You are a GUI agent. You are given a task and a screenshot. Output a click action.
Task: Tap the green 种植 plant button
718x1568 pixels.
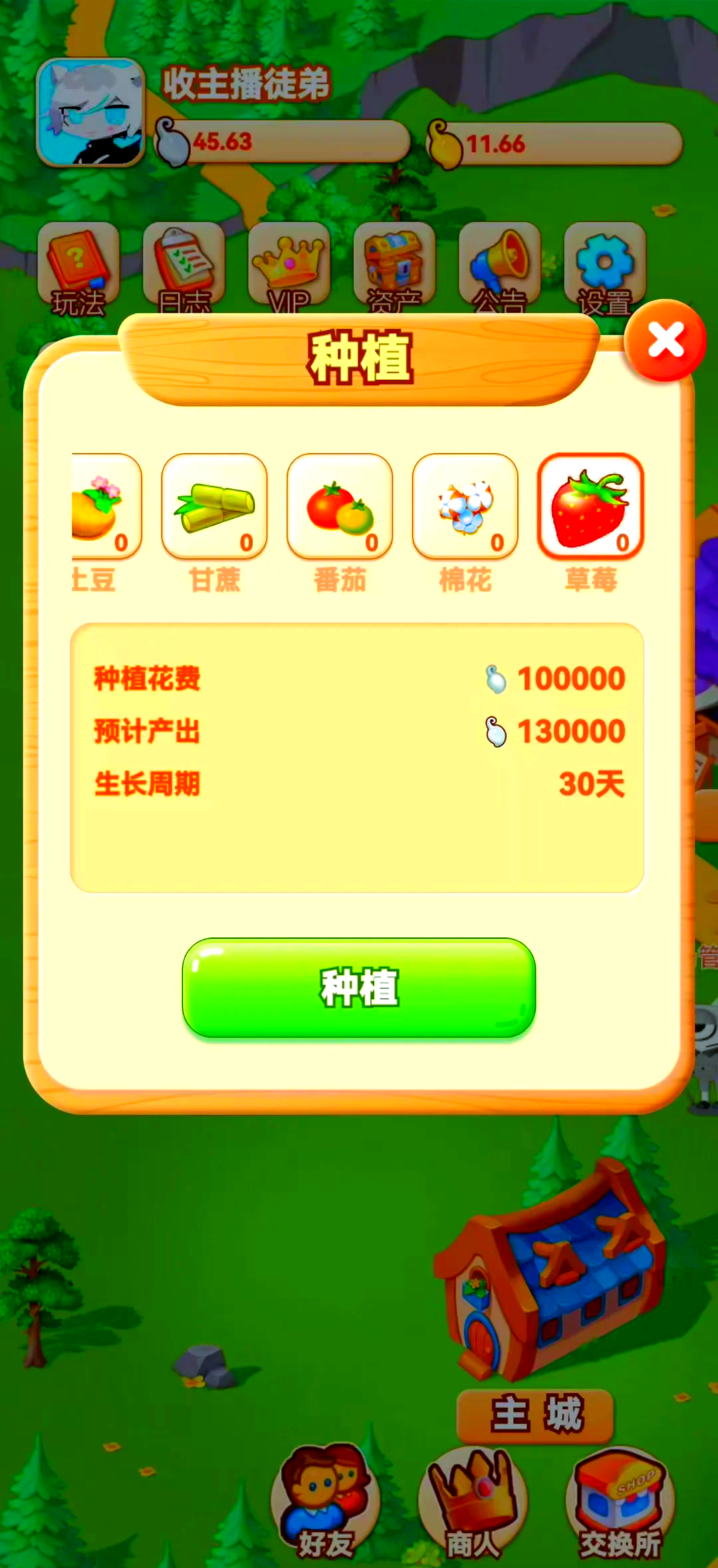(359, 988)
